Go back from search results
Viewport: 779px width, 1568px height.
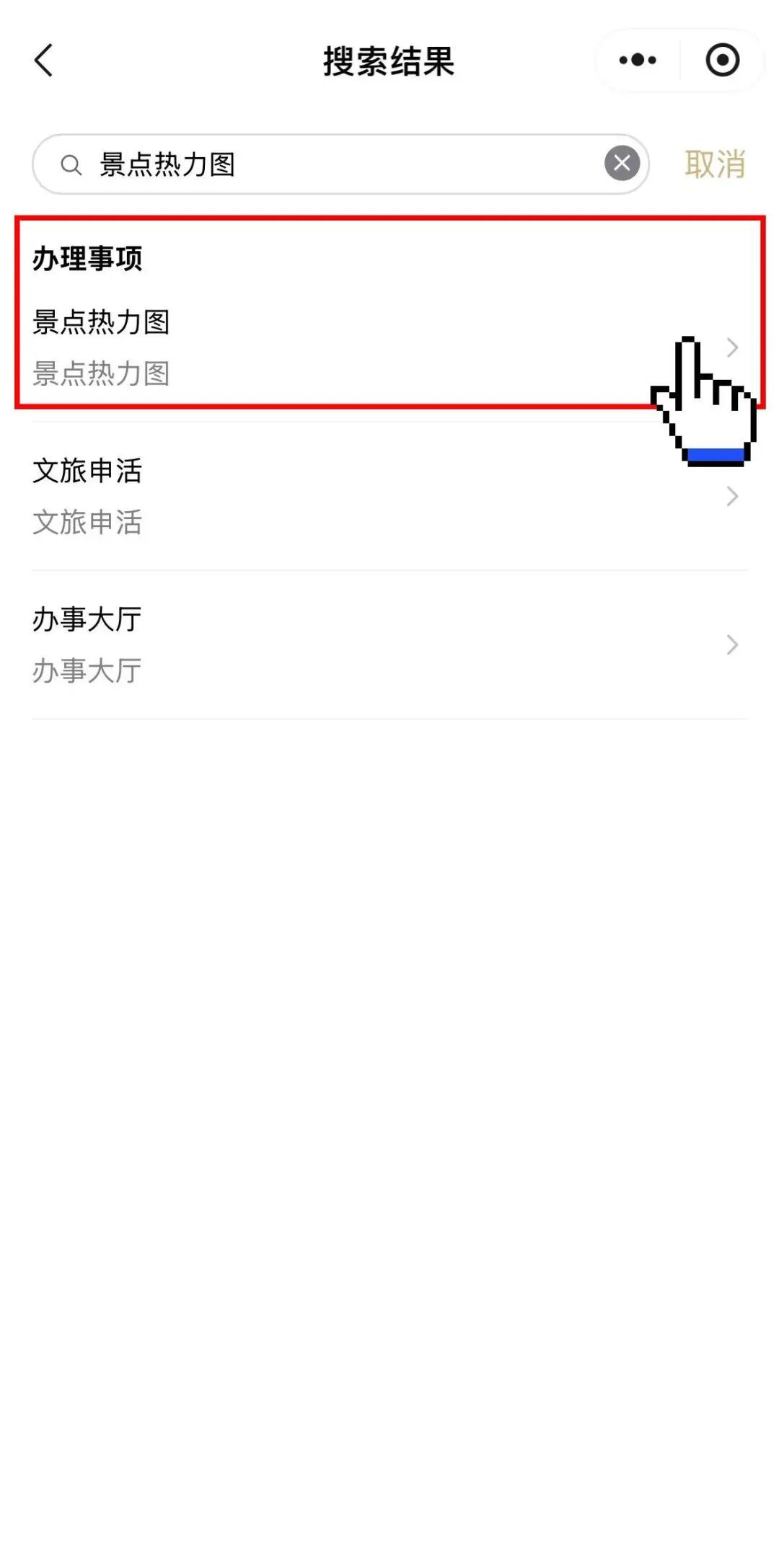(45, 61)
